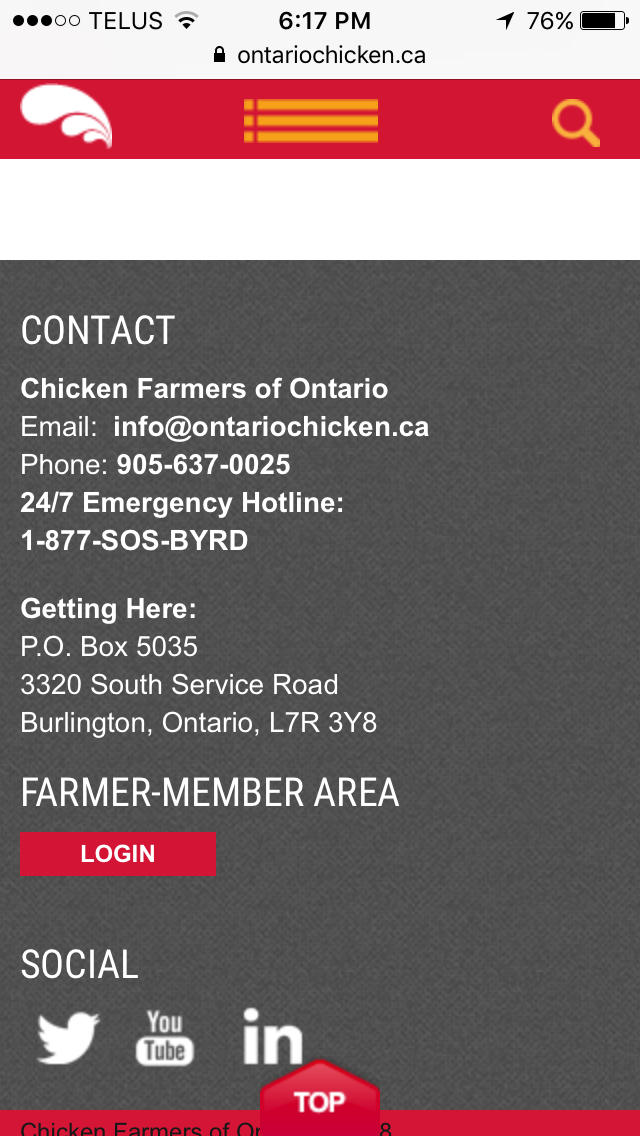Open the hamburger navigation menu

click(x=311, y=121)
